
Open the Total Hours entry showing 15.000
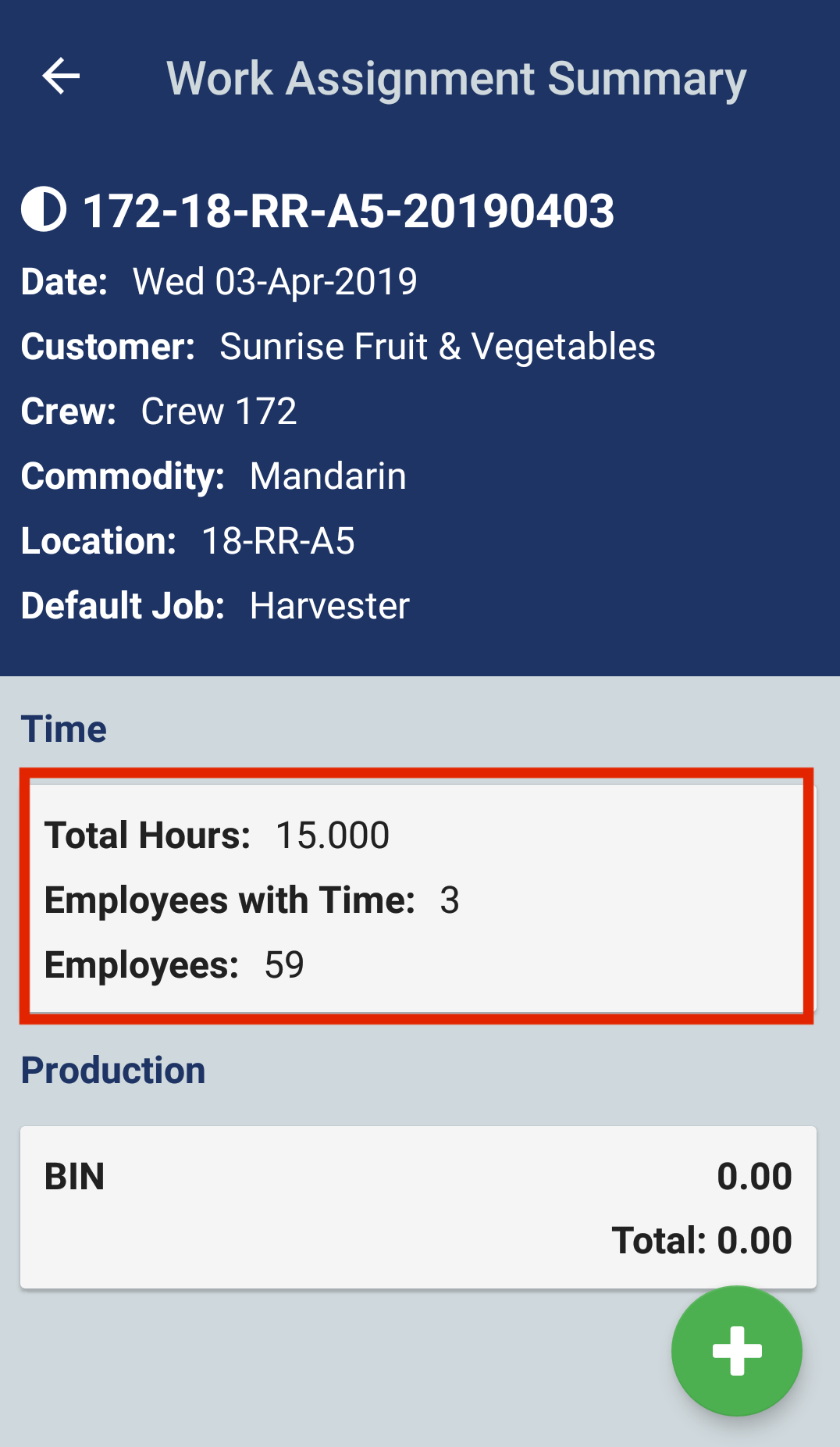217,834
